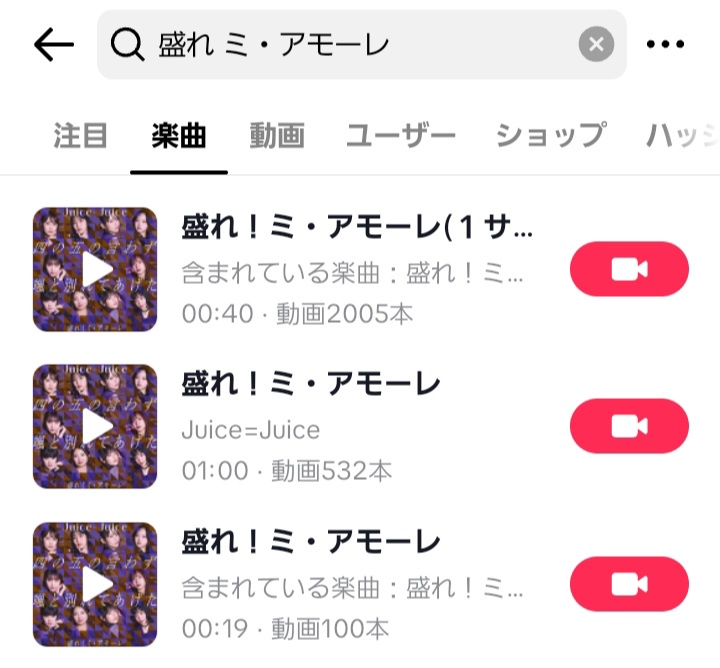Switch to the 動画 tab
720x668 pixels.
coord(277,135)
